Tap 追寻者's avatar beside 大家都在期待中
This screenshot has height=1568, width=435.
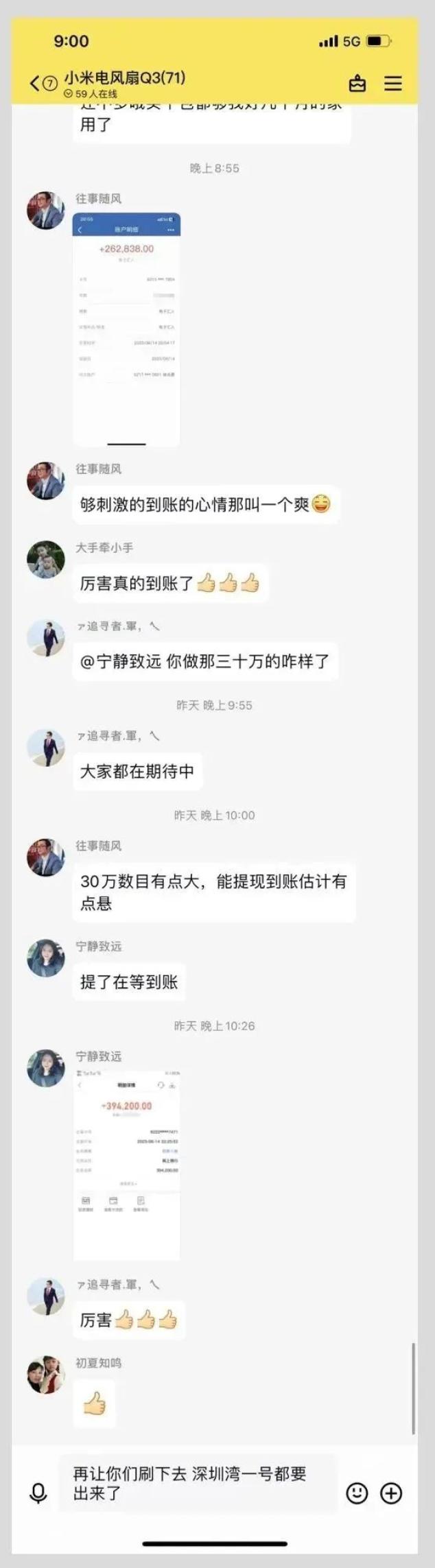[x=45, y=748]
